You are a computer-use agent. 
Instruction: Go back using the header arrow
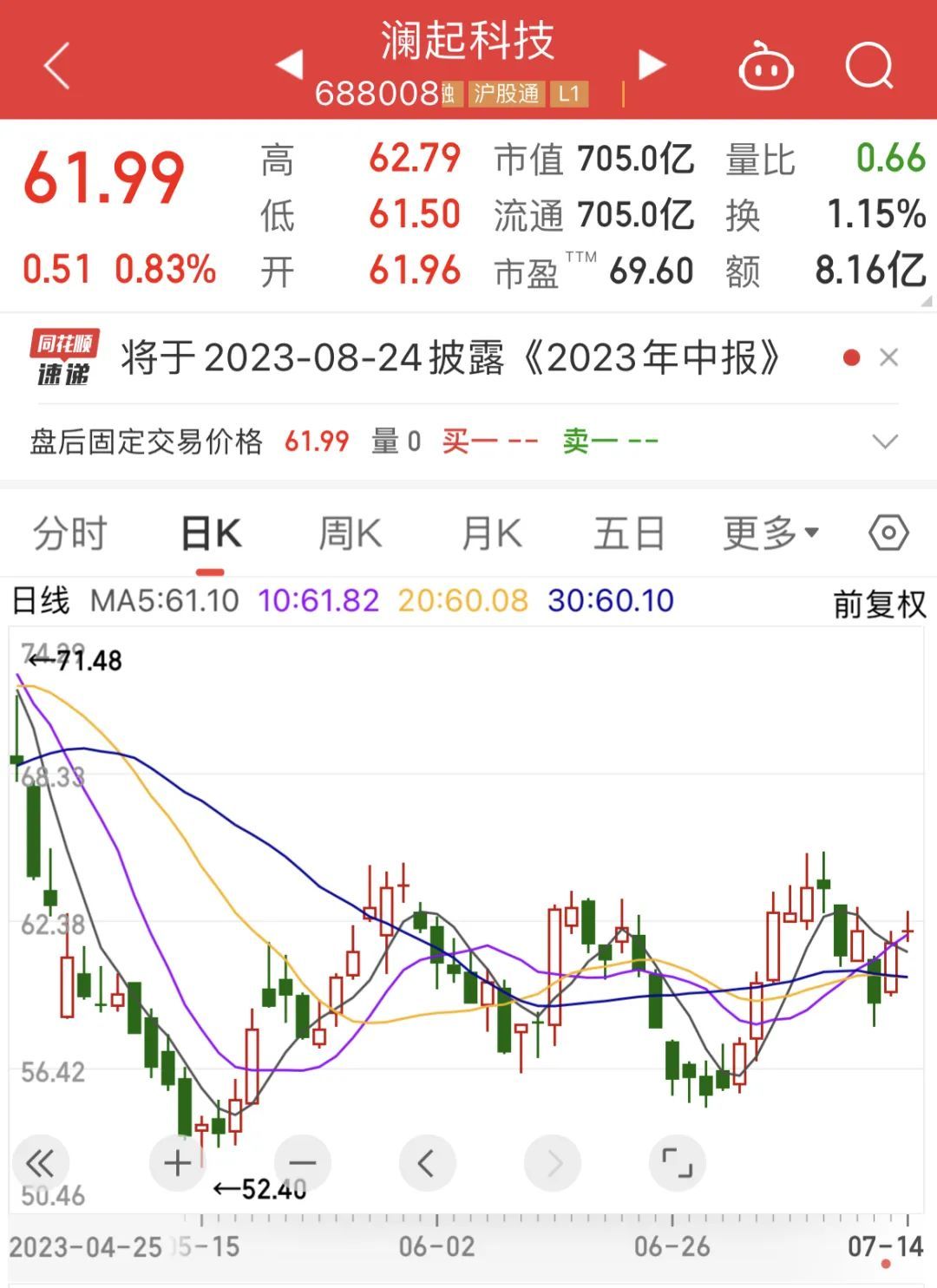pos(57,67)
